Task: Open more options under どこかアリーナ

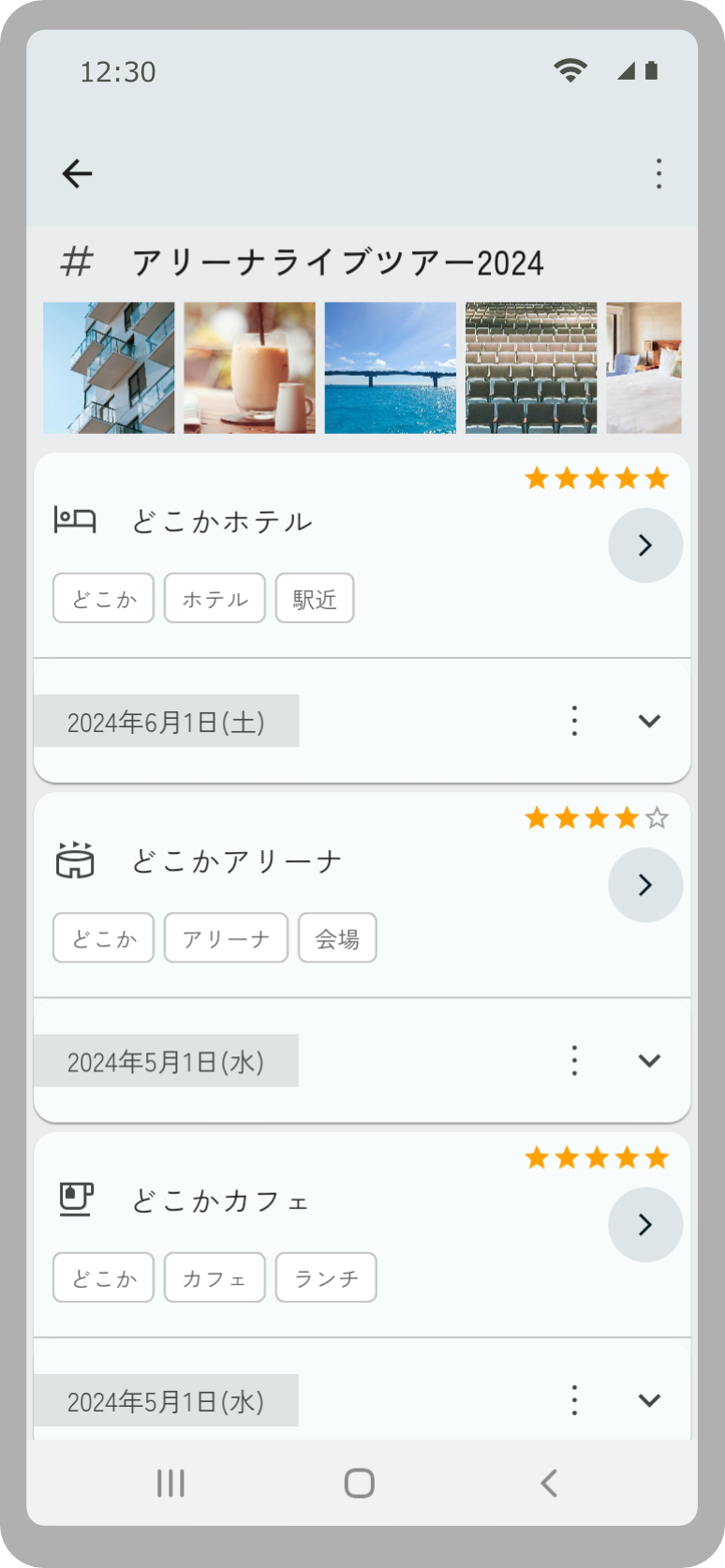Action: click(574, 1061)
